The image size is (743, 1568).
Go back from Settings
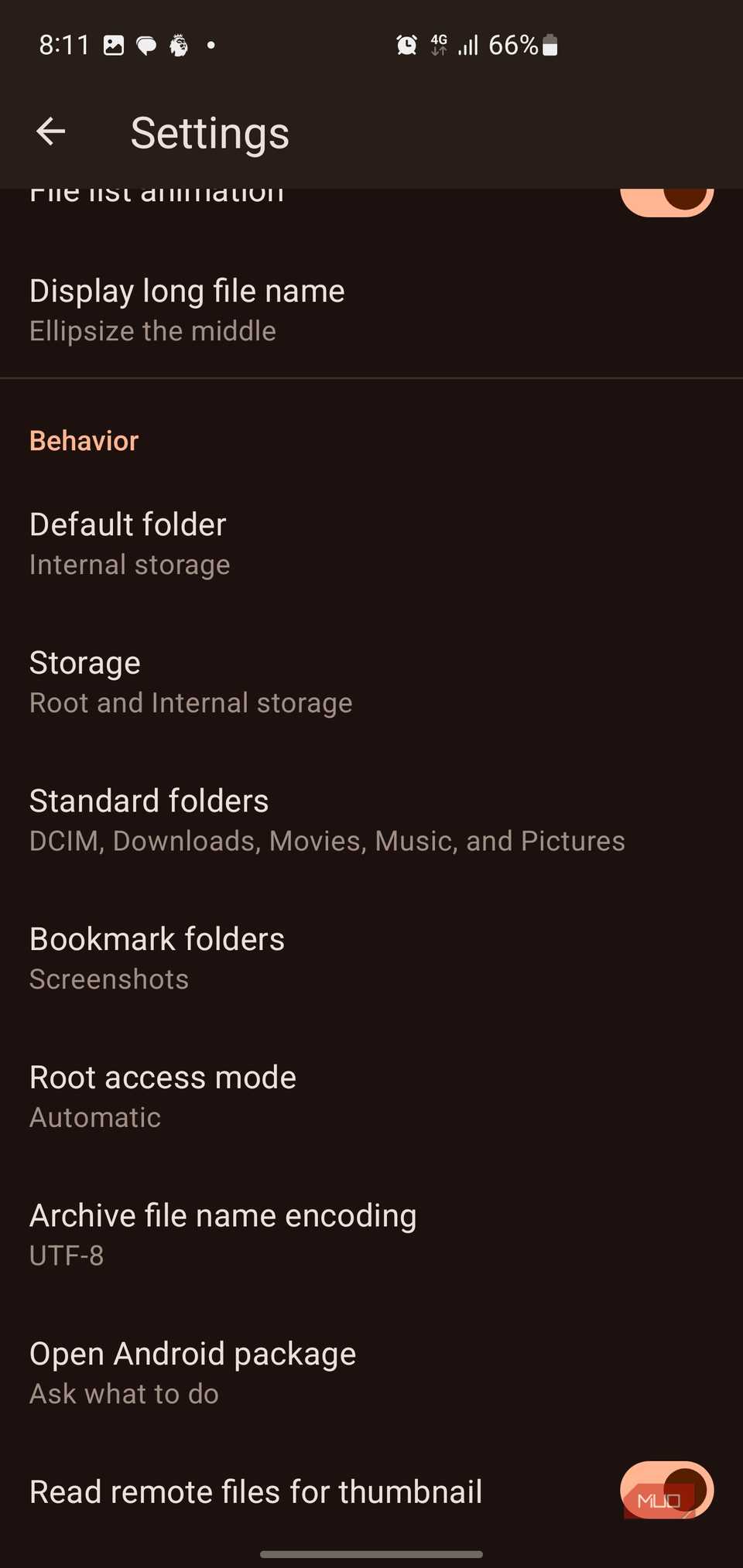[51, 132]
